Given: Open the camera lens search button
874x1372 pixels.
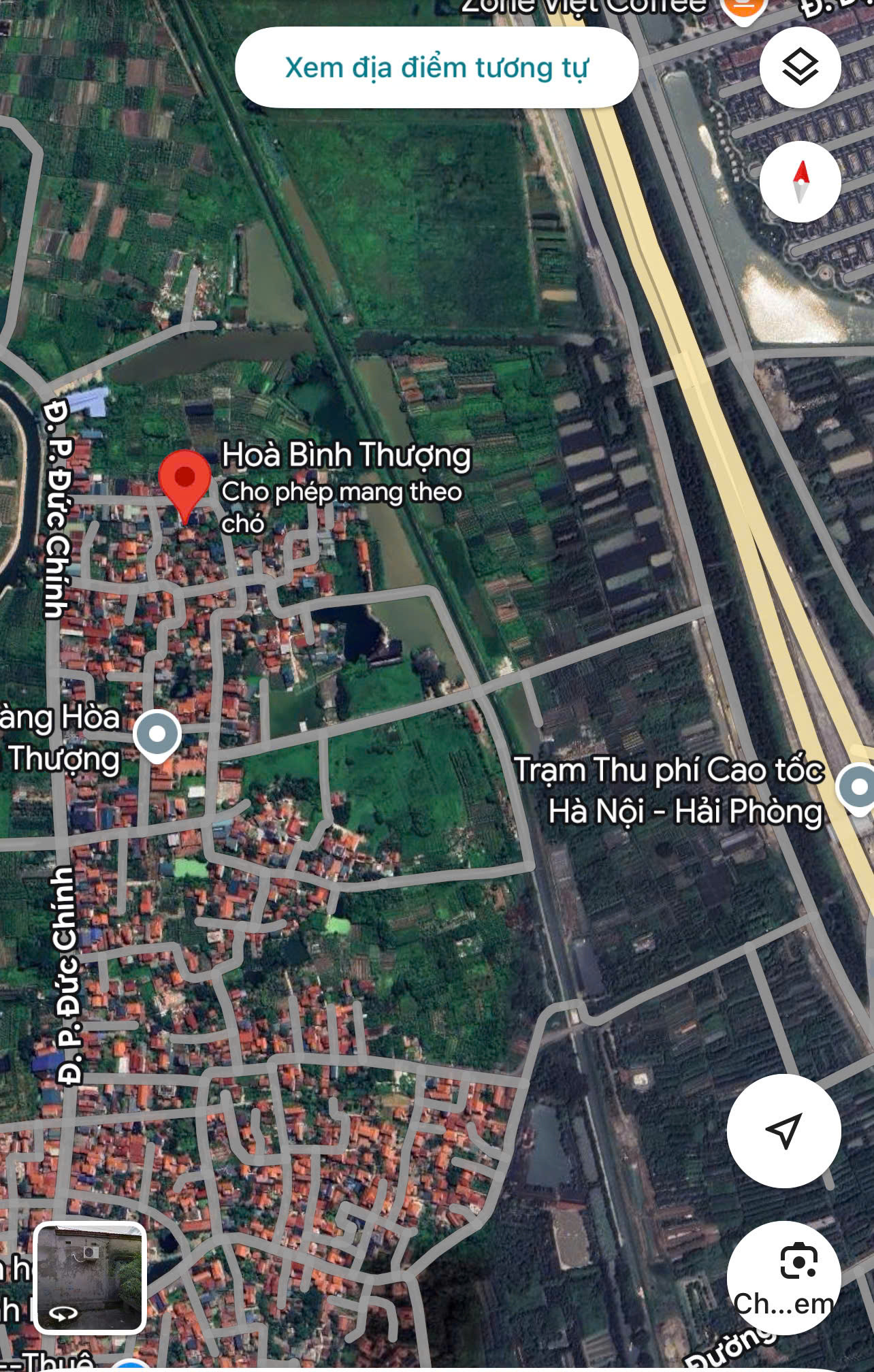Looking at the screenshot, I should (785, 1278).
